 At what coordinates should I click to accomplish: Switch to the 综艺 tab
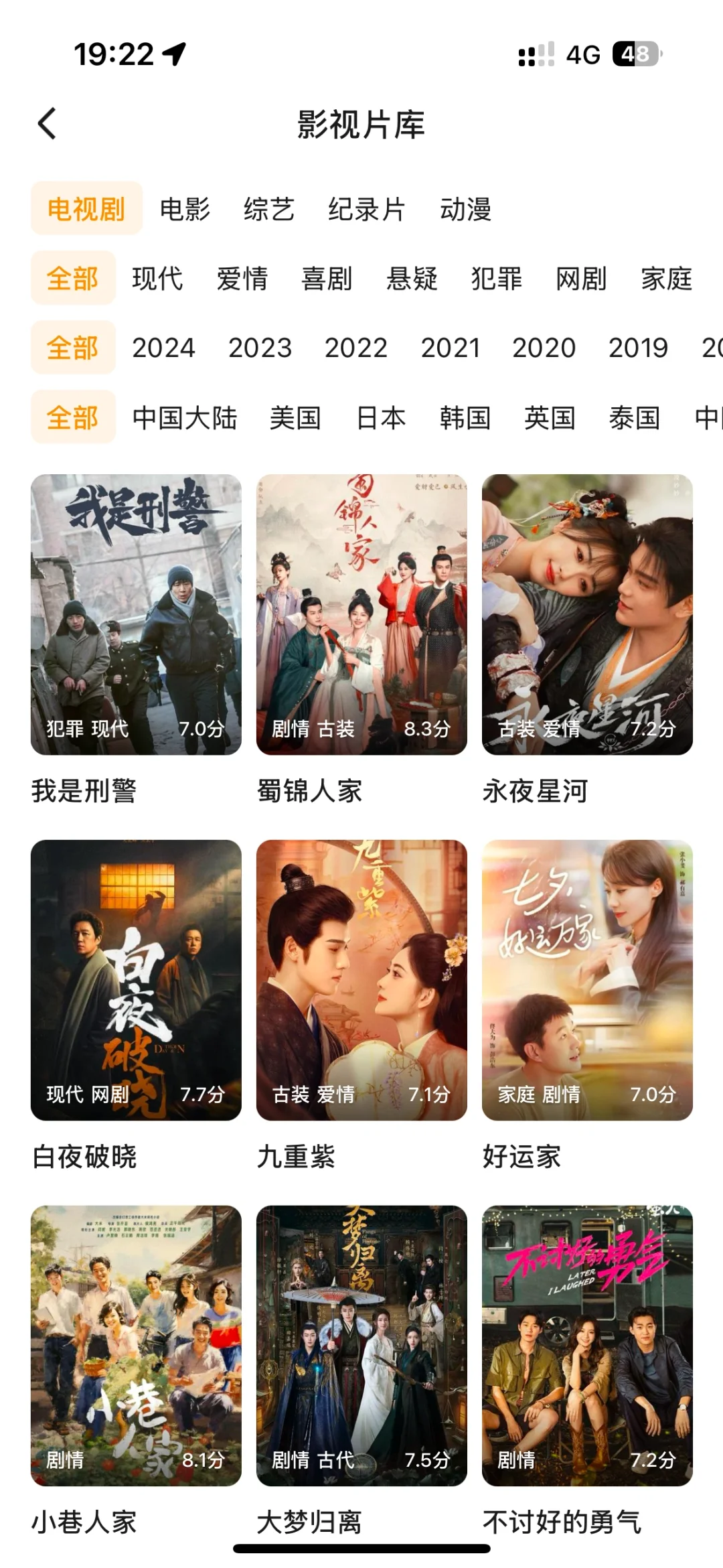[269, 209]
